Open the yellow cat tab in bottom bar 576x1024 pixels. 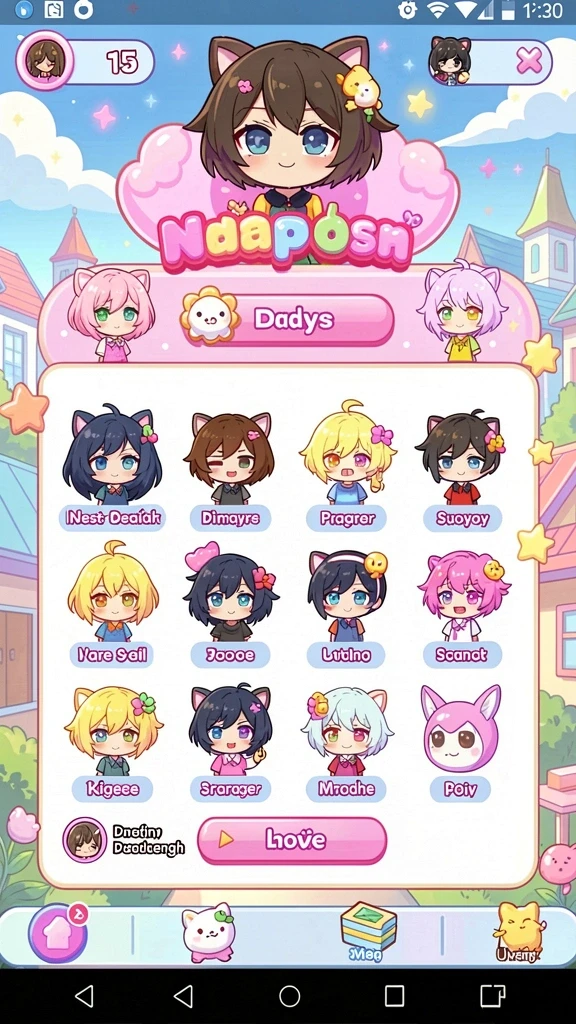[519, 932]
